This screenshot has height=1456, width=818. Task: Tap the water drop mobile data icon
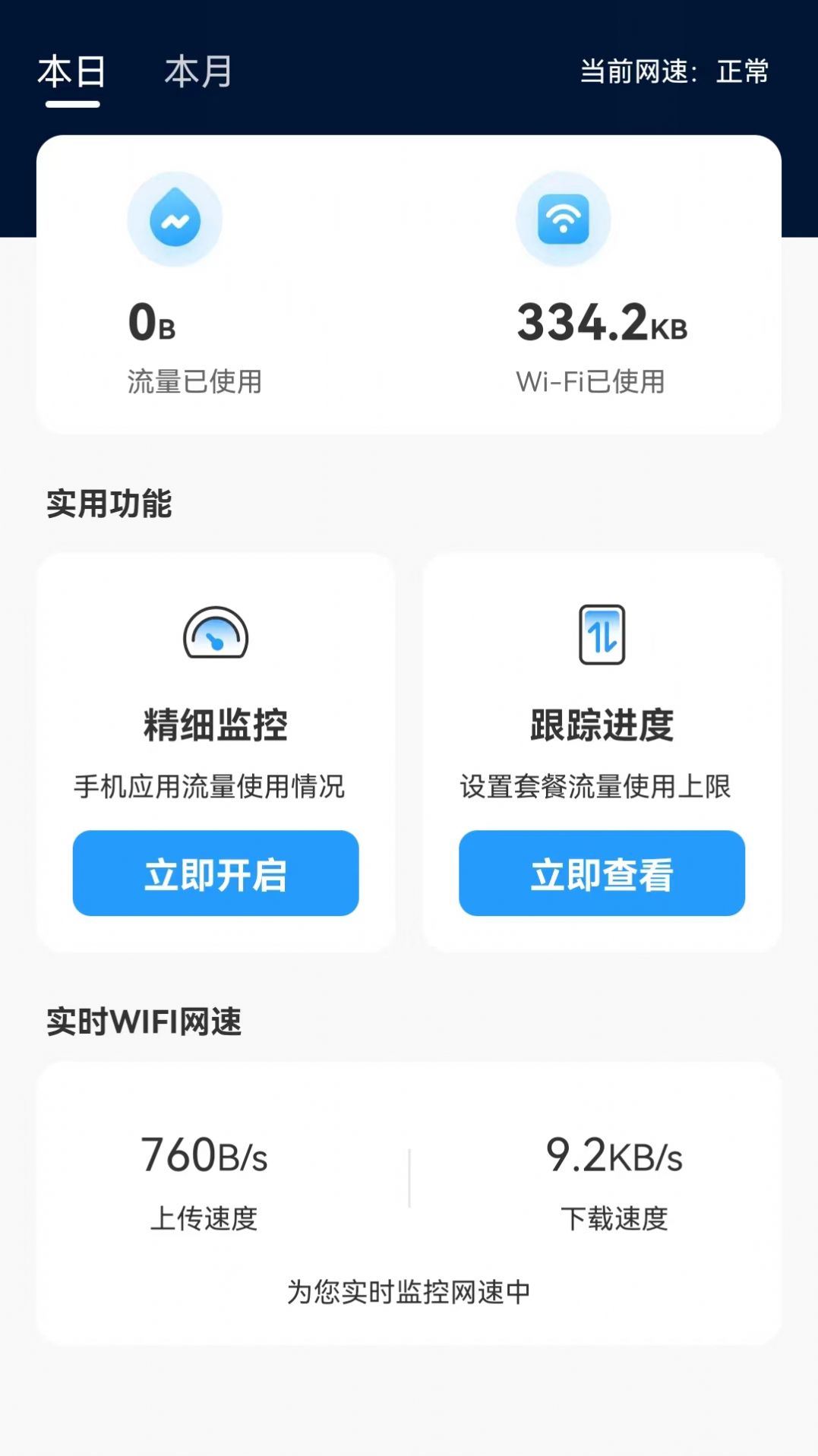tap(175, 219)
